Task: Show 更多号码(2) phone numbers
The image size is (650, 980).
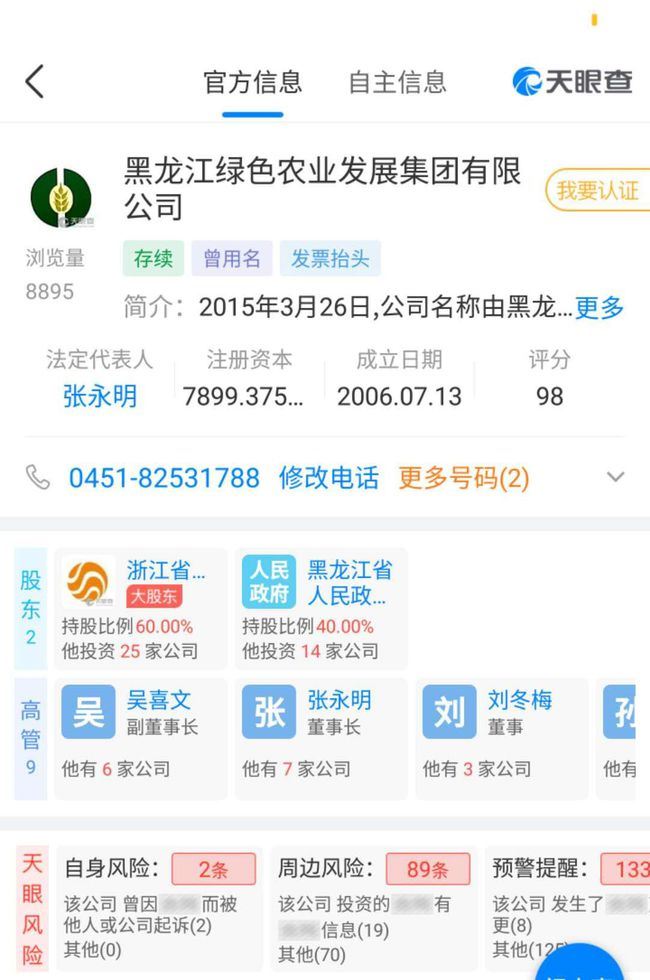Action: coord(464,478)
